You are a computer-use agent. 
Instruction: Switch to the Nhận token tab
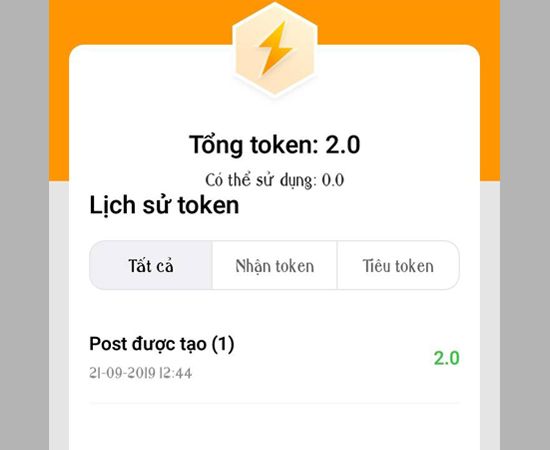(x=274, y=265)
